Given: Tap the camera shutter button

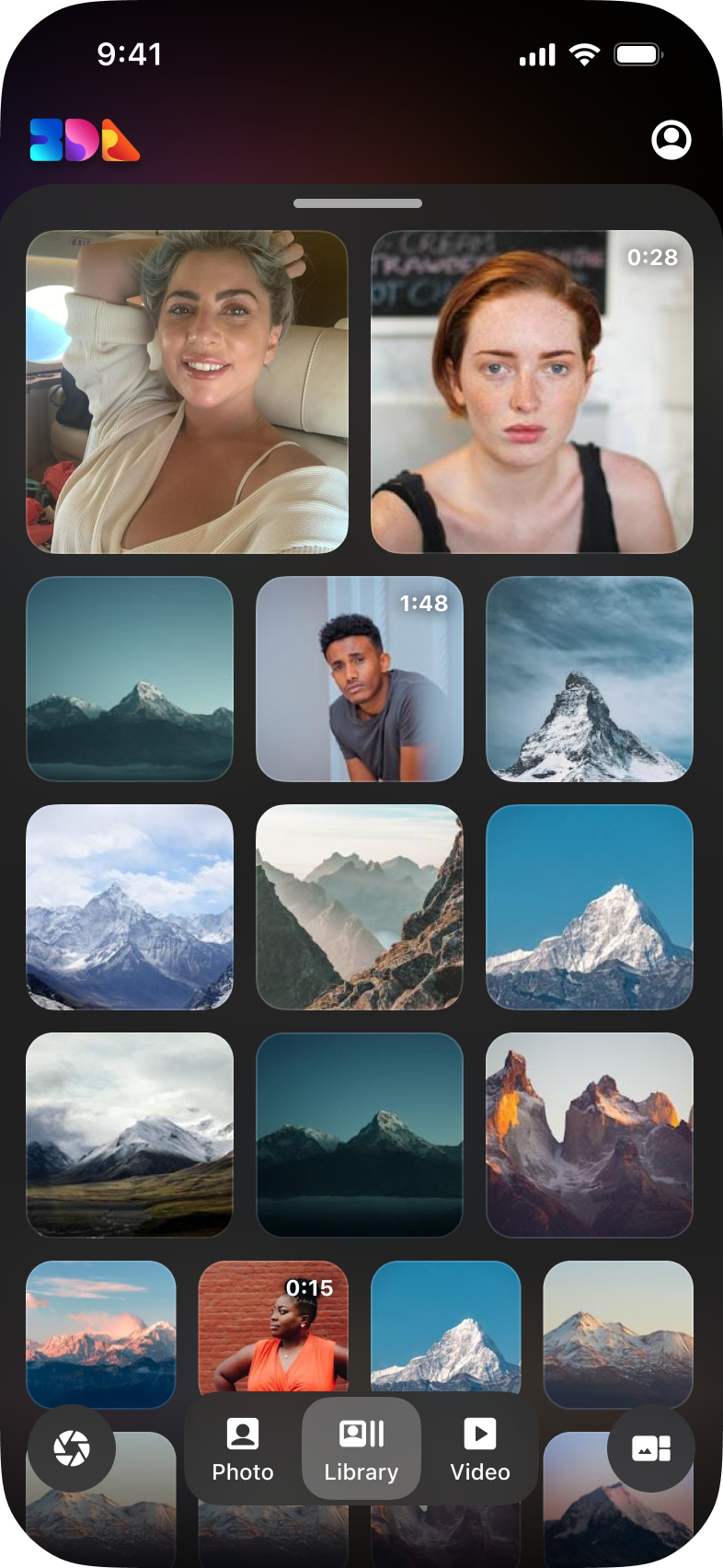Looking at the screenshot, I should 72,1448.
